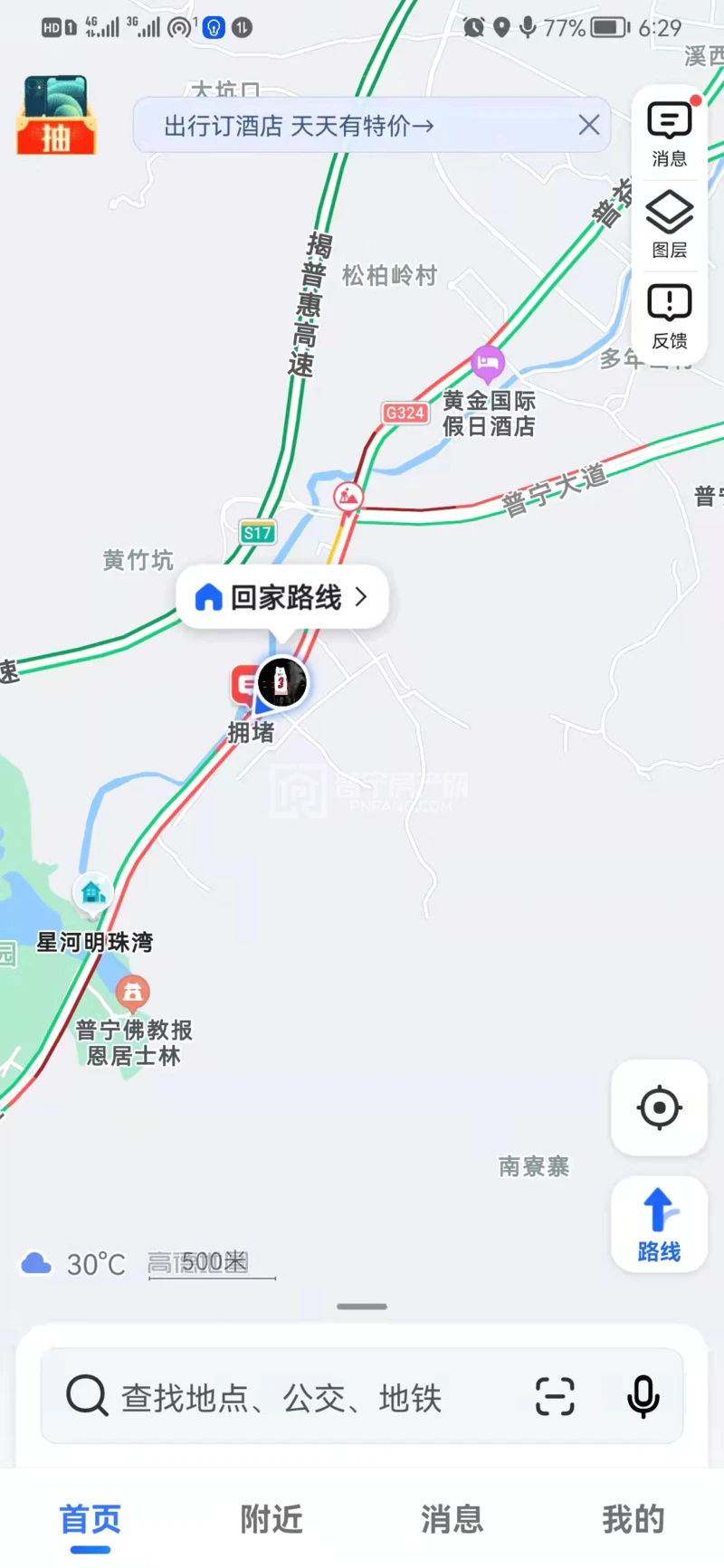This screenshot has width=724, height=1568.
Task: Open the 消息 messages button
Action: 669,135
